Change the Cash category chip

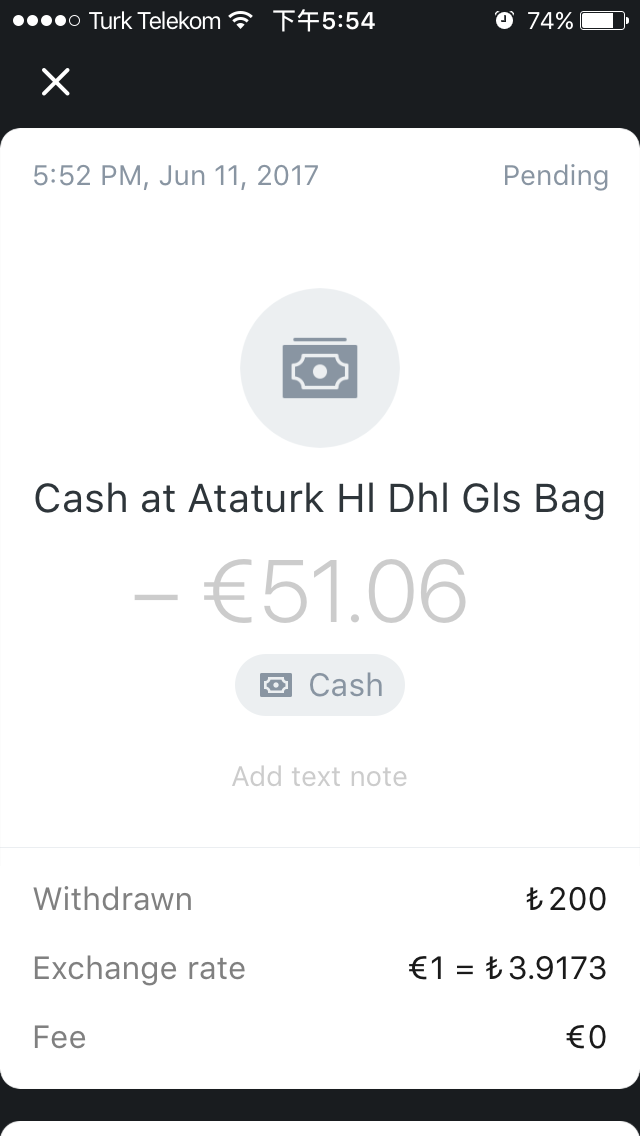coord(320,685)
